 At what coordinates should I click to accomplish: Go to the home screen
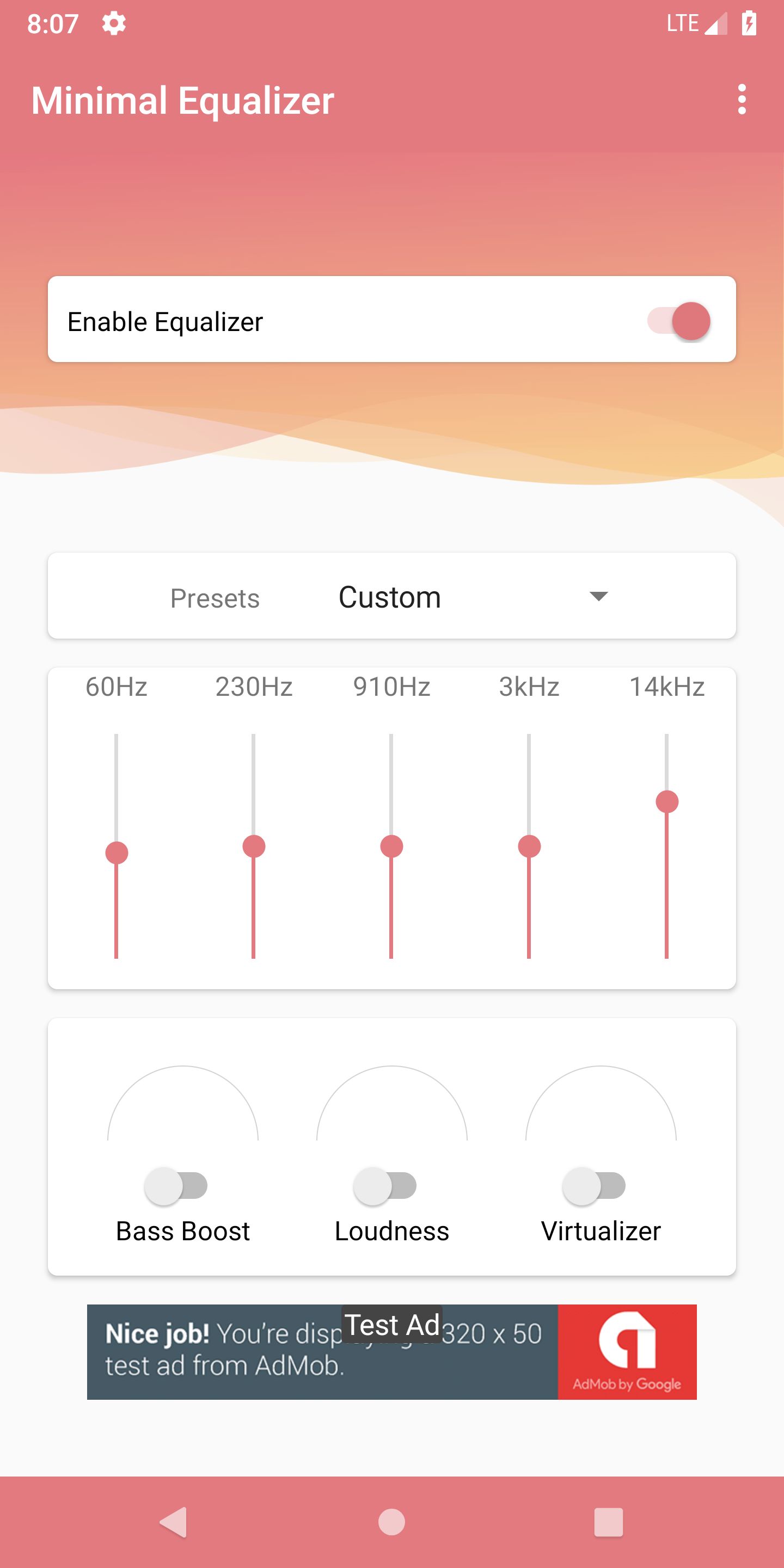[x=391, y=1522]
